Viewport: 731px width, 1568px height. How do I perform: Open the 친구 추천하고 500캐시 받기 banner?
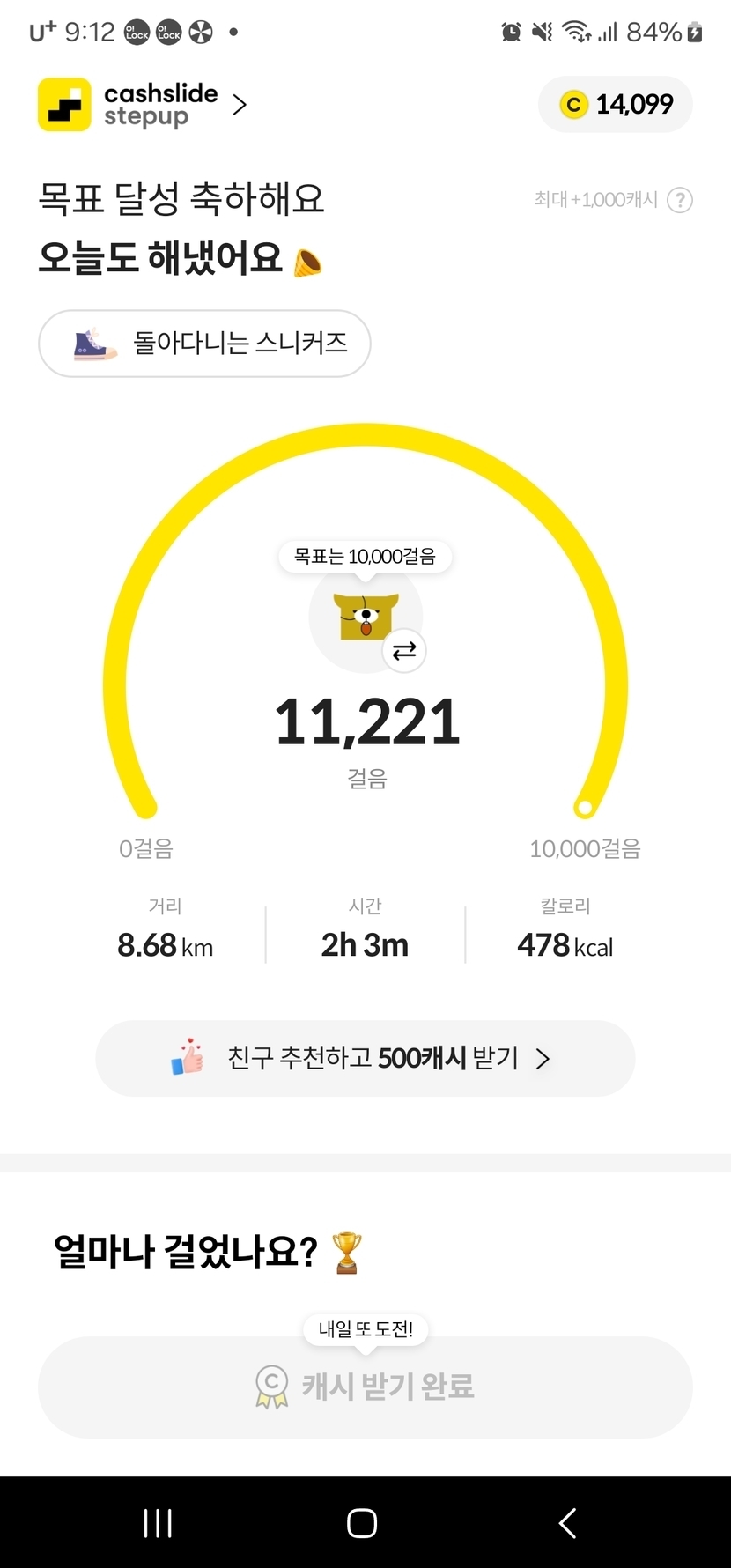(365, 1058)
